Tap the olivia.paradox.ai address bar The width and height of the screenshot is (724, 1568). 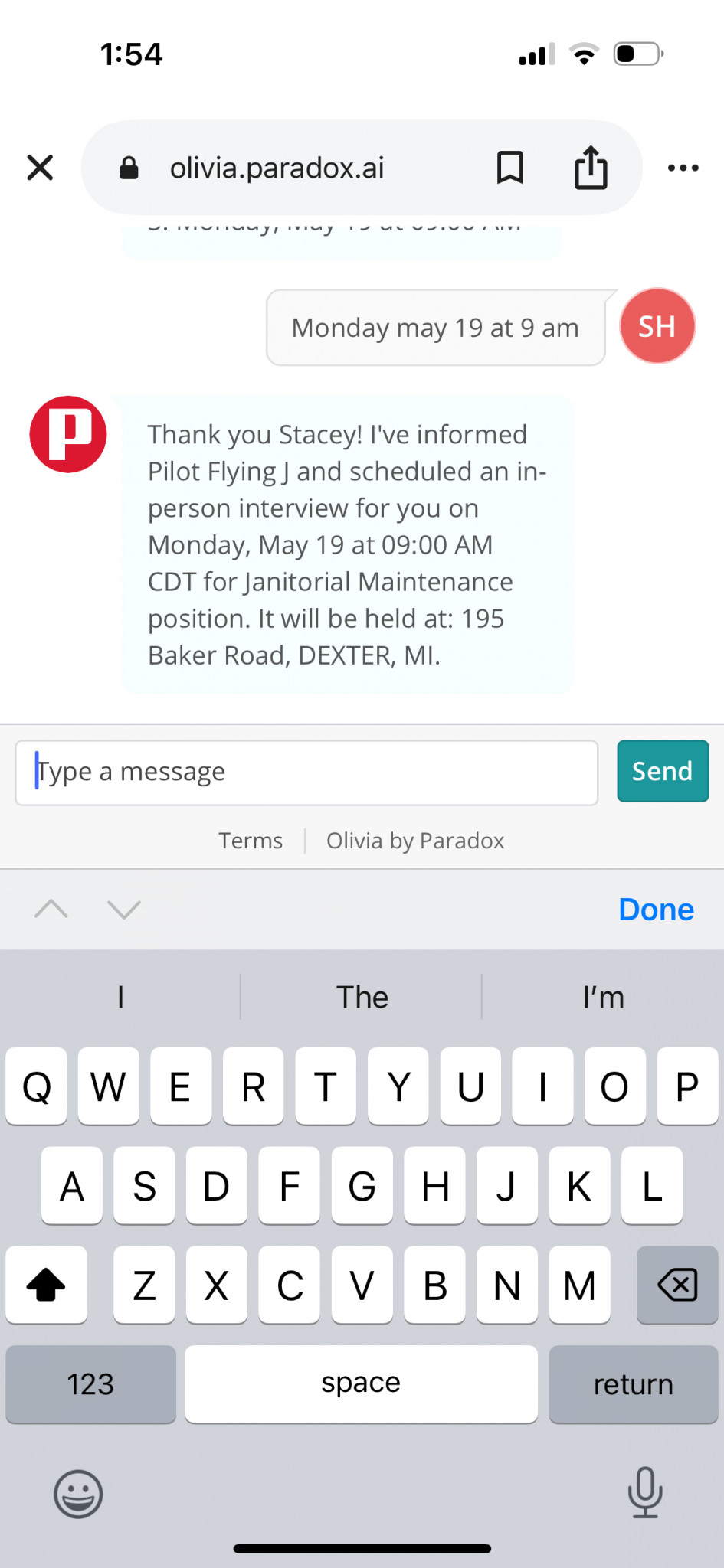(x=277, y=168)
